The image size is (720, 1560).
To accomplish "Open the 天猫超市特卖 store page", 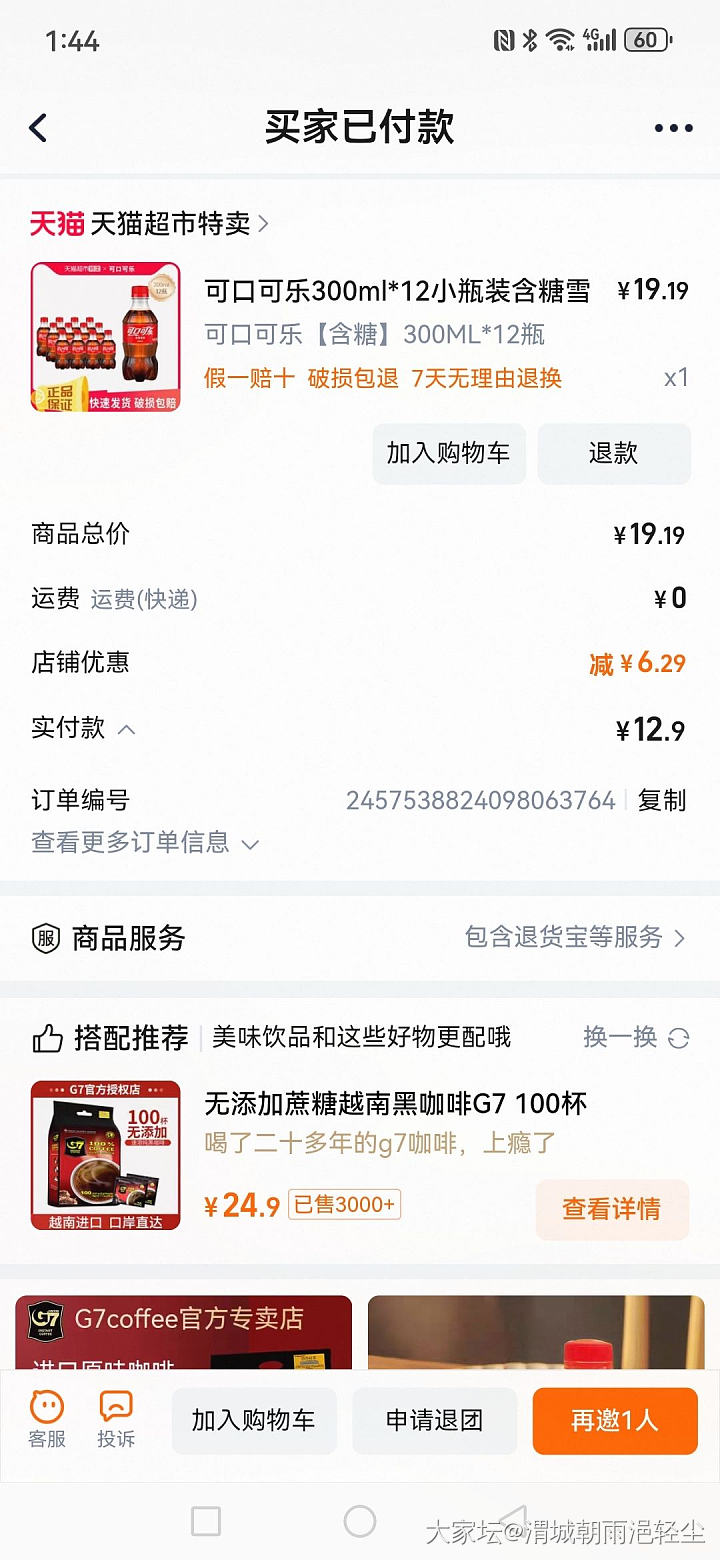I will [x=150, y=223].
